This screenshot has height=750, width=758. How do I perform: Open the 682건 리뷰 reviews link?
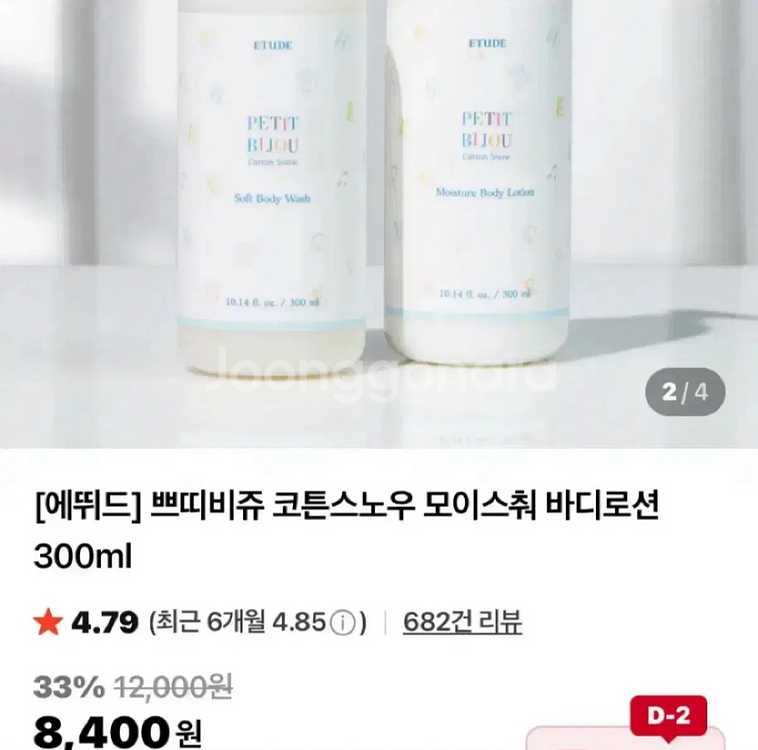pos(462,622)
